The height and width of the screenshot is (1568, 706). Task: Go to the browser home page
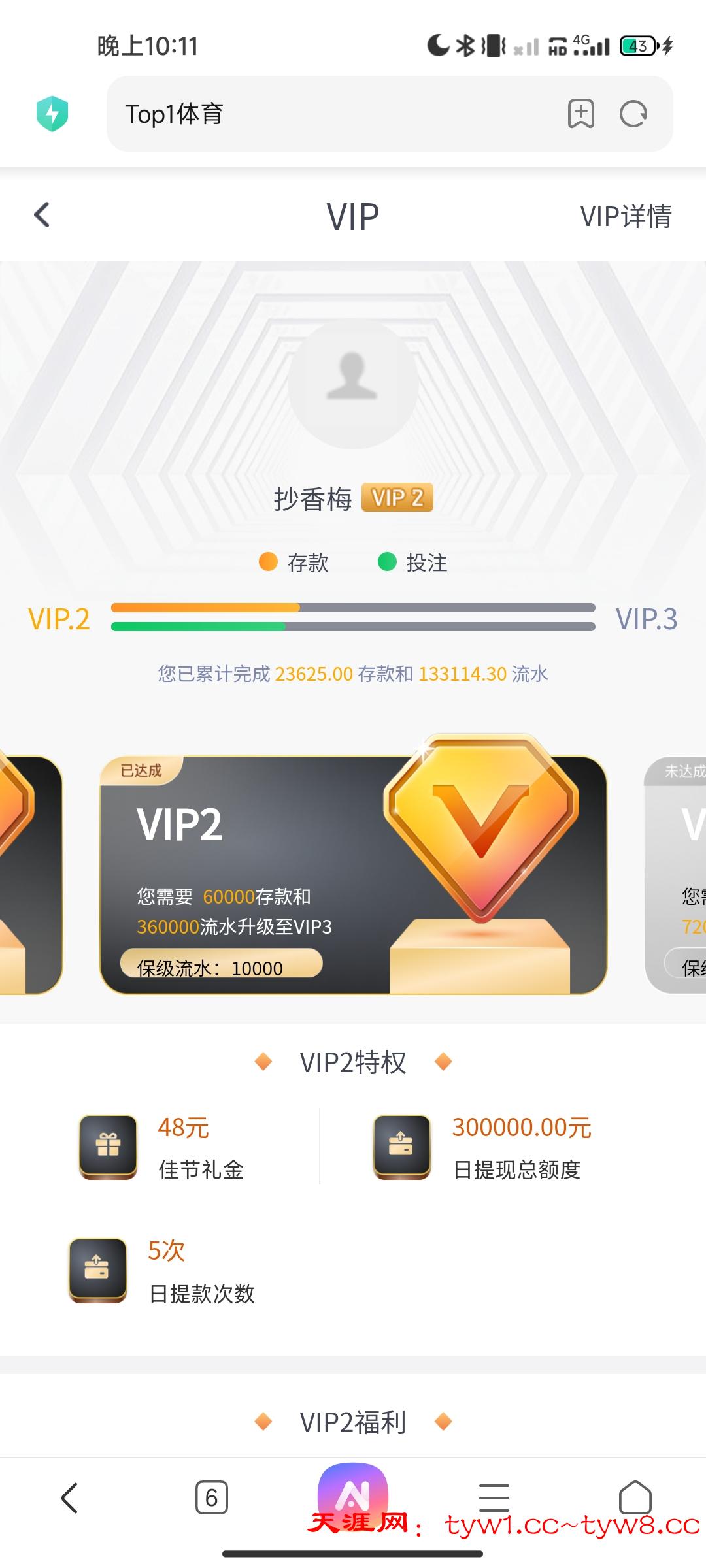pyautogui.click(x=635, y=1497)
